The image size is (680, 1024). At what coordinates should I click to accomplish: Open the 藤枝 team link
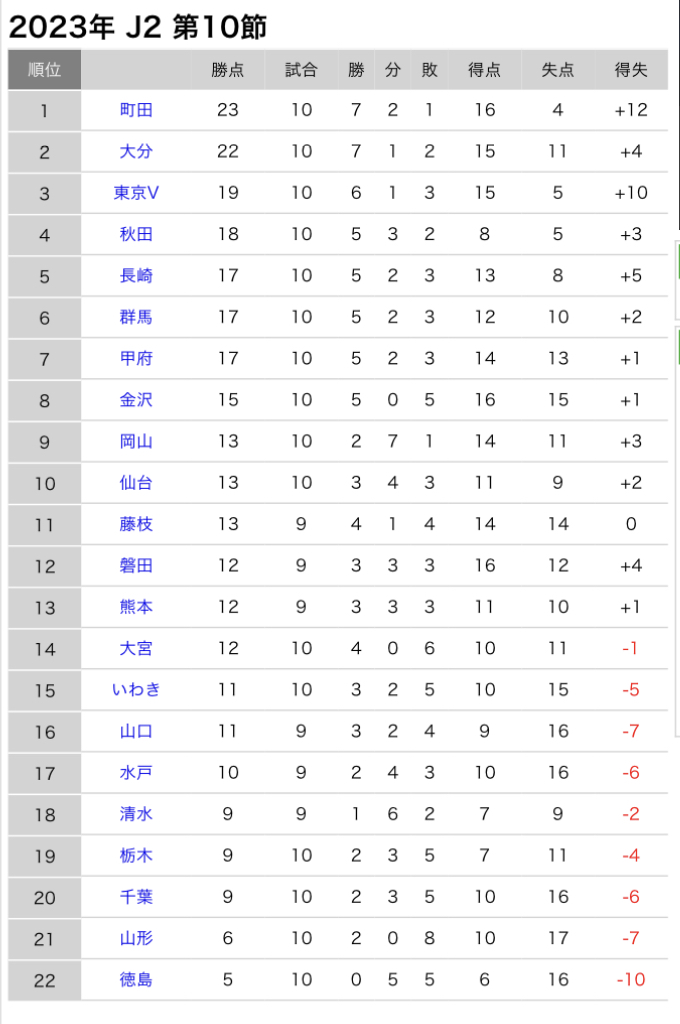click(x=136, y=524)
